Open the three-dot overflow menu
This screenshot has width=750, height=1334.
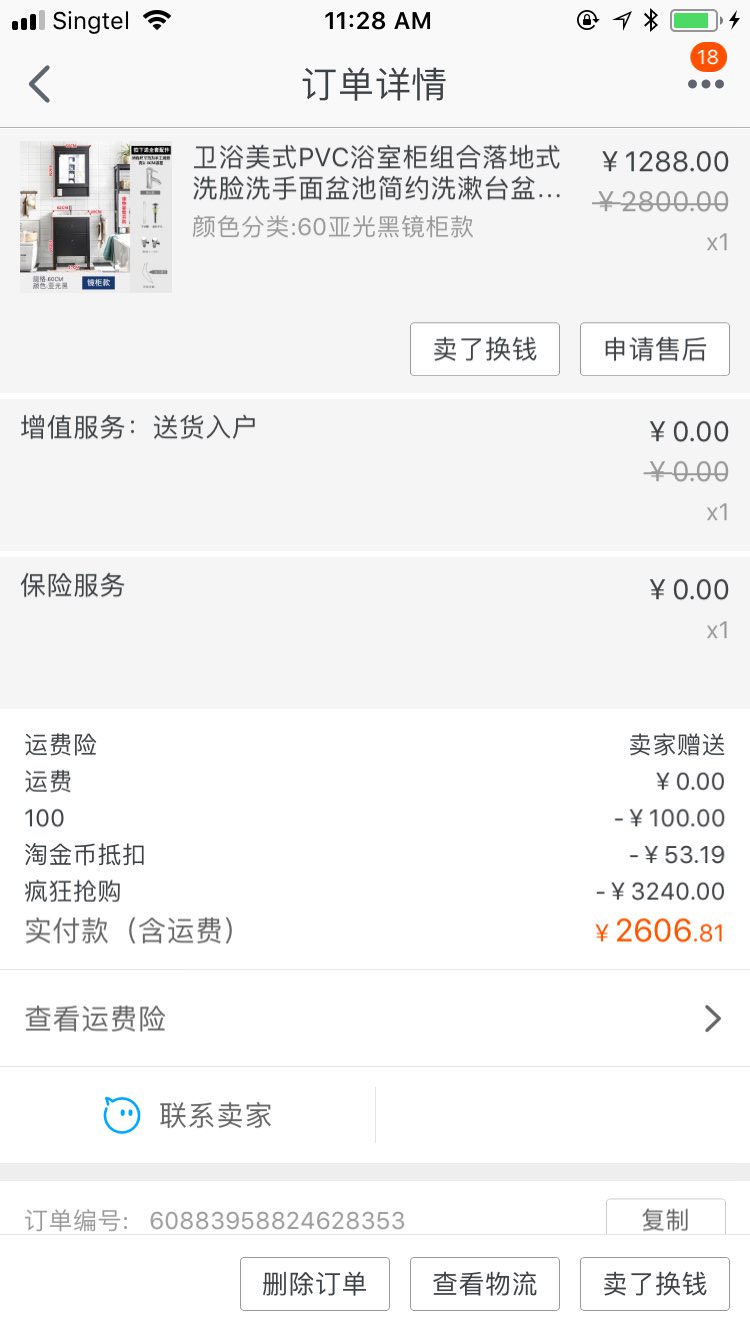(705, 84)
